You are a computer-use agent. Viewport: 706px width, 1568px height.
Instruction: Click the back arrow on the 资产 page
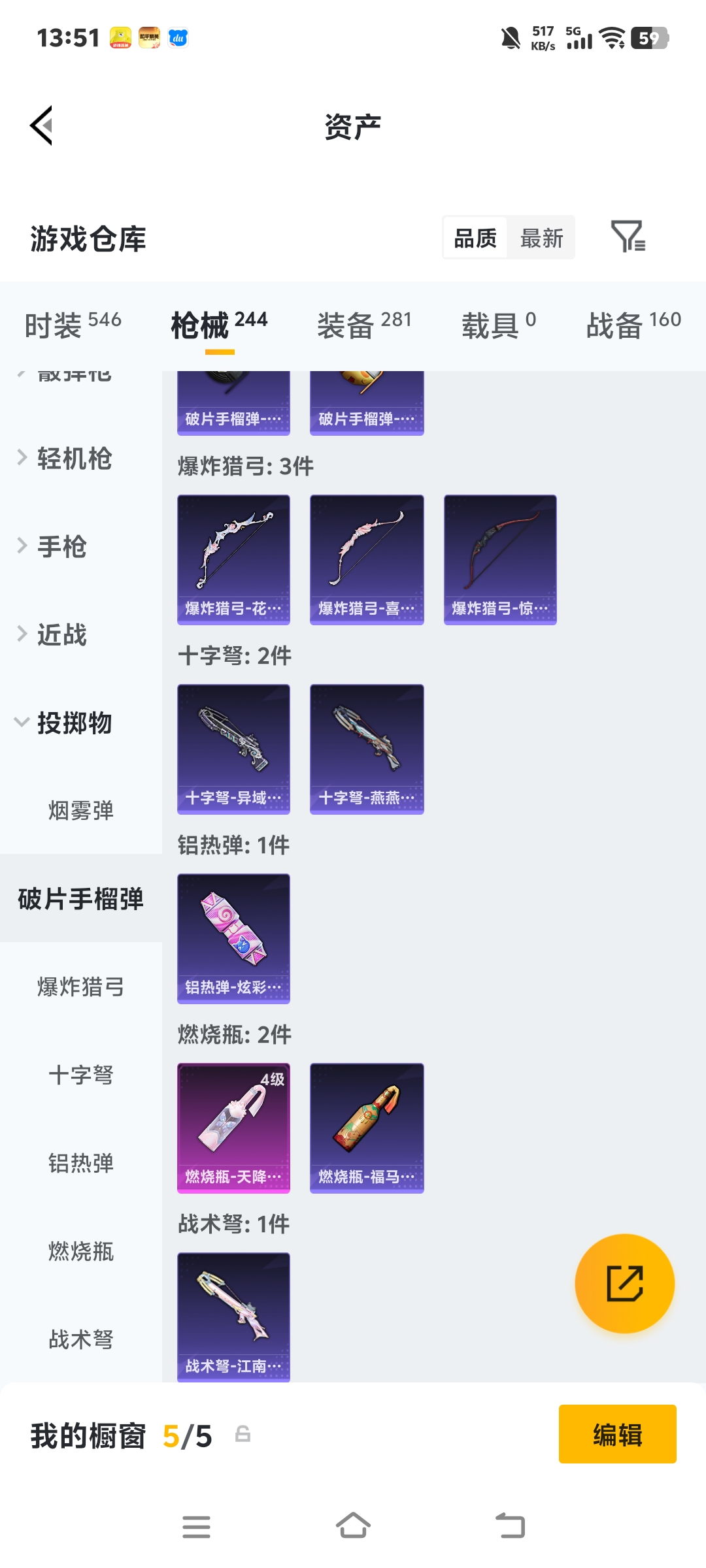41,126
